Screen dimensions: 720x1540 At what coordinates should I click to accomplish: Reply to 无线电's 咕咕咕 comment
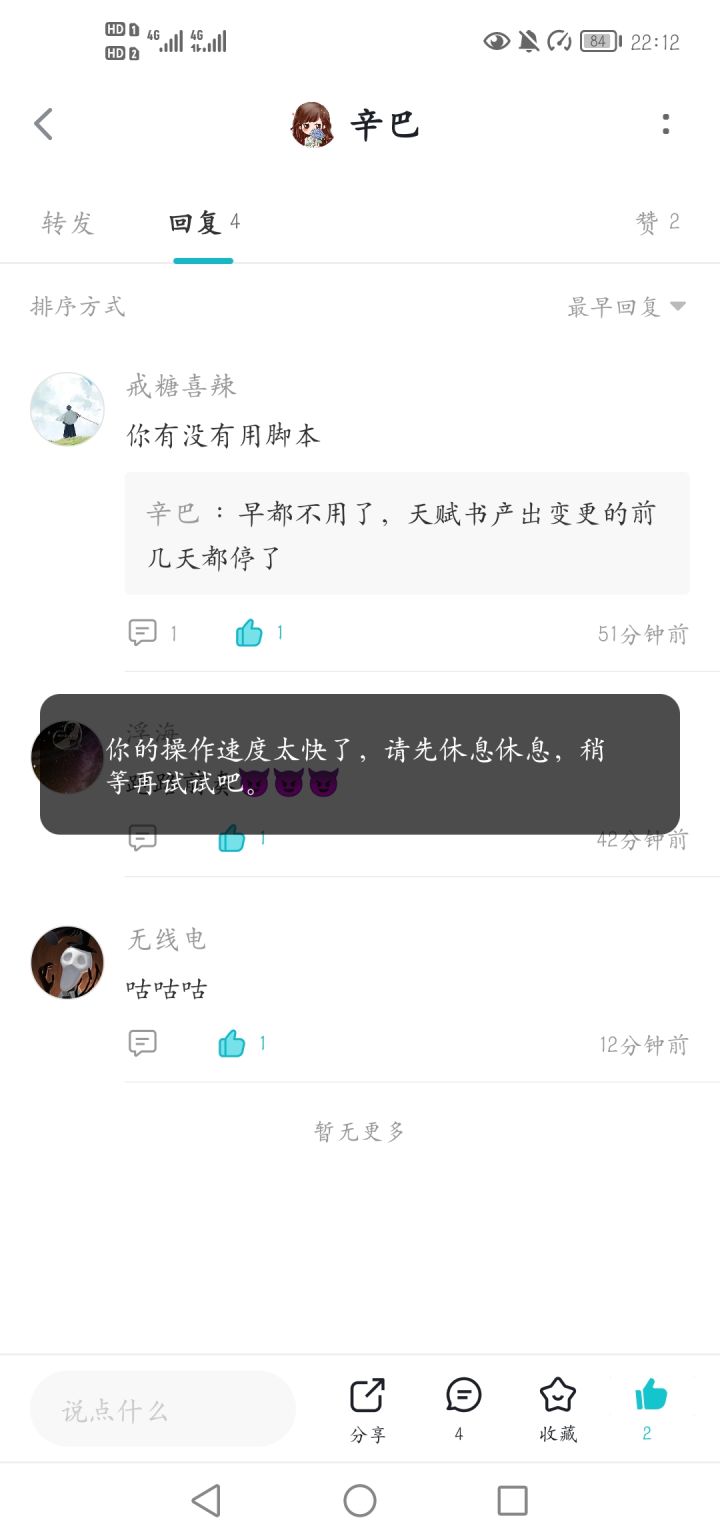(143, 1043)
